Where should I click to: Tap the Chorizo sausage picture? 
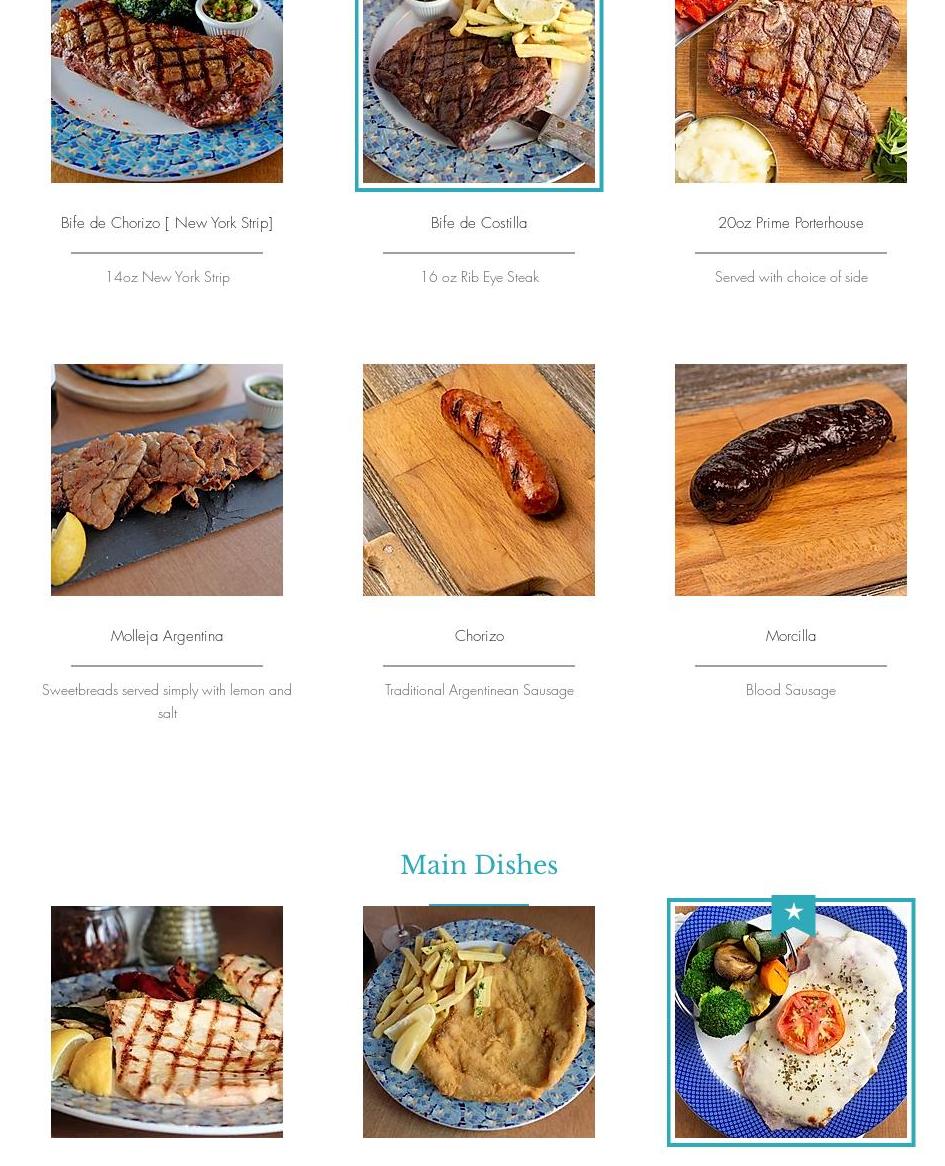pos(479,480)
